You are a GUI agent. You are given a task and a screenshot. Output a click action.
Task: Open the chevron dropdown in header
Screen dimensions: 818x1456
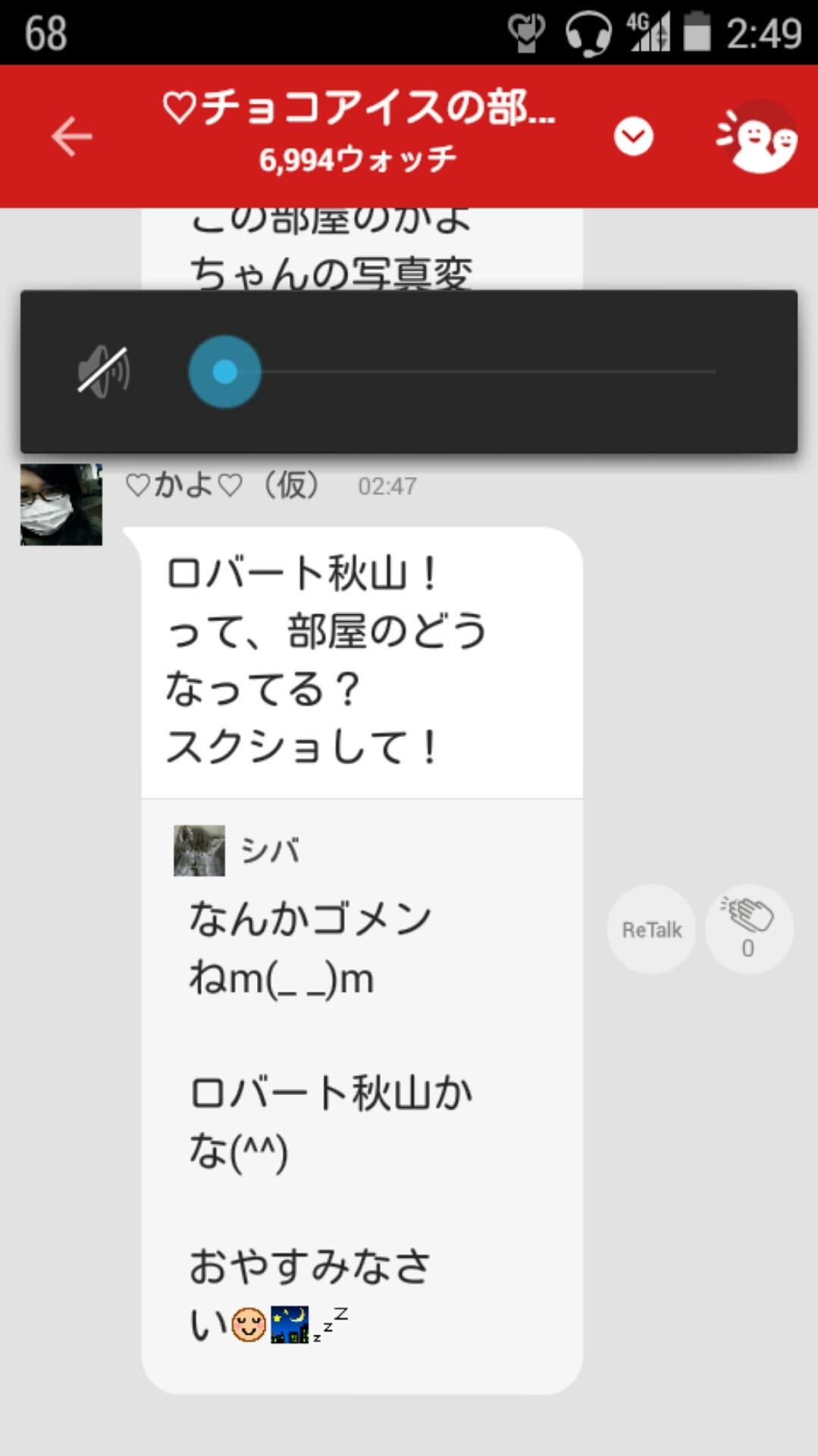[x=633, y=136]
